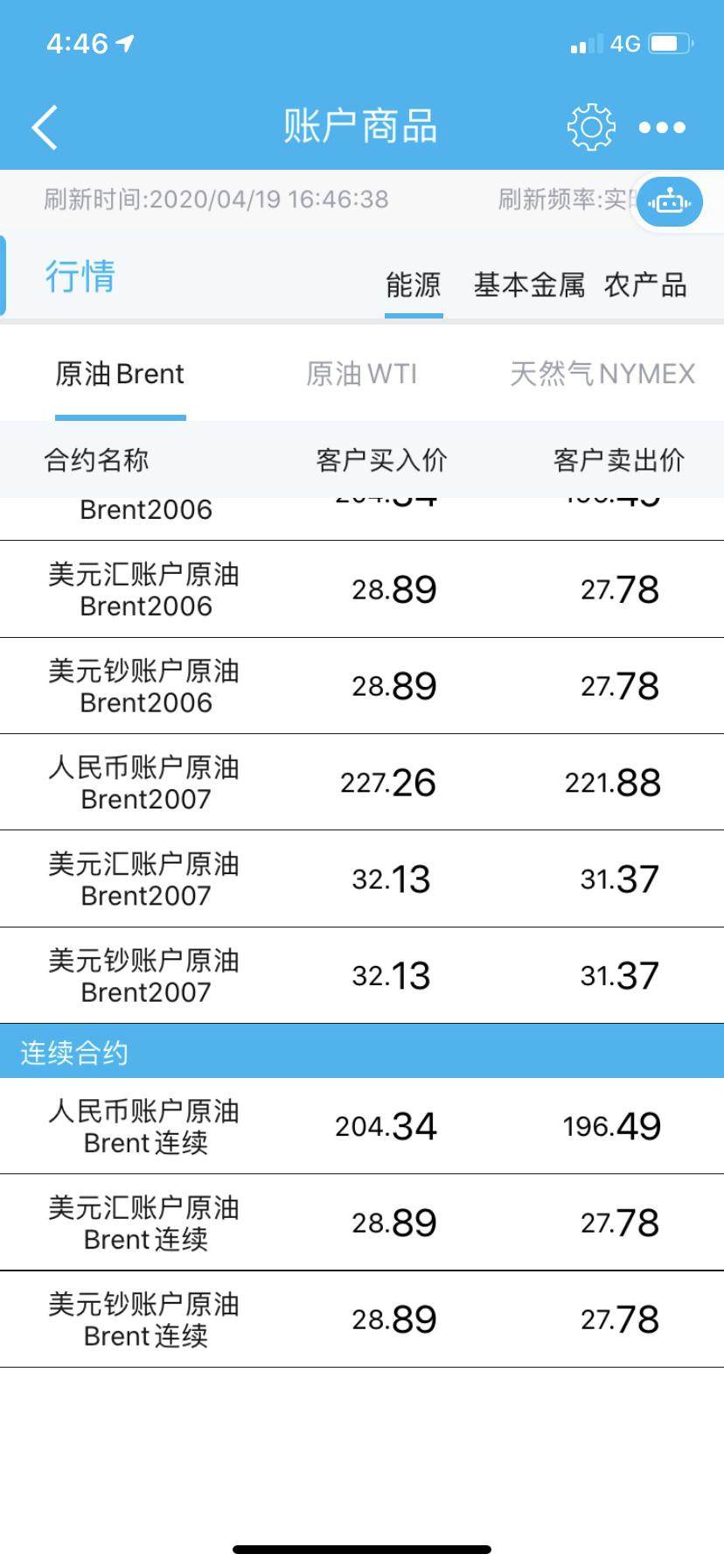The width and height of the screenshot is (724, 1568).
Task: Open 美元汇账户原油 Brent2006 contract
Action: pyautogui.click(x=144, y=590)
